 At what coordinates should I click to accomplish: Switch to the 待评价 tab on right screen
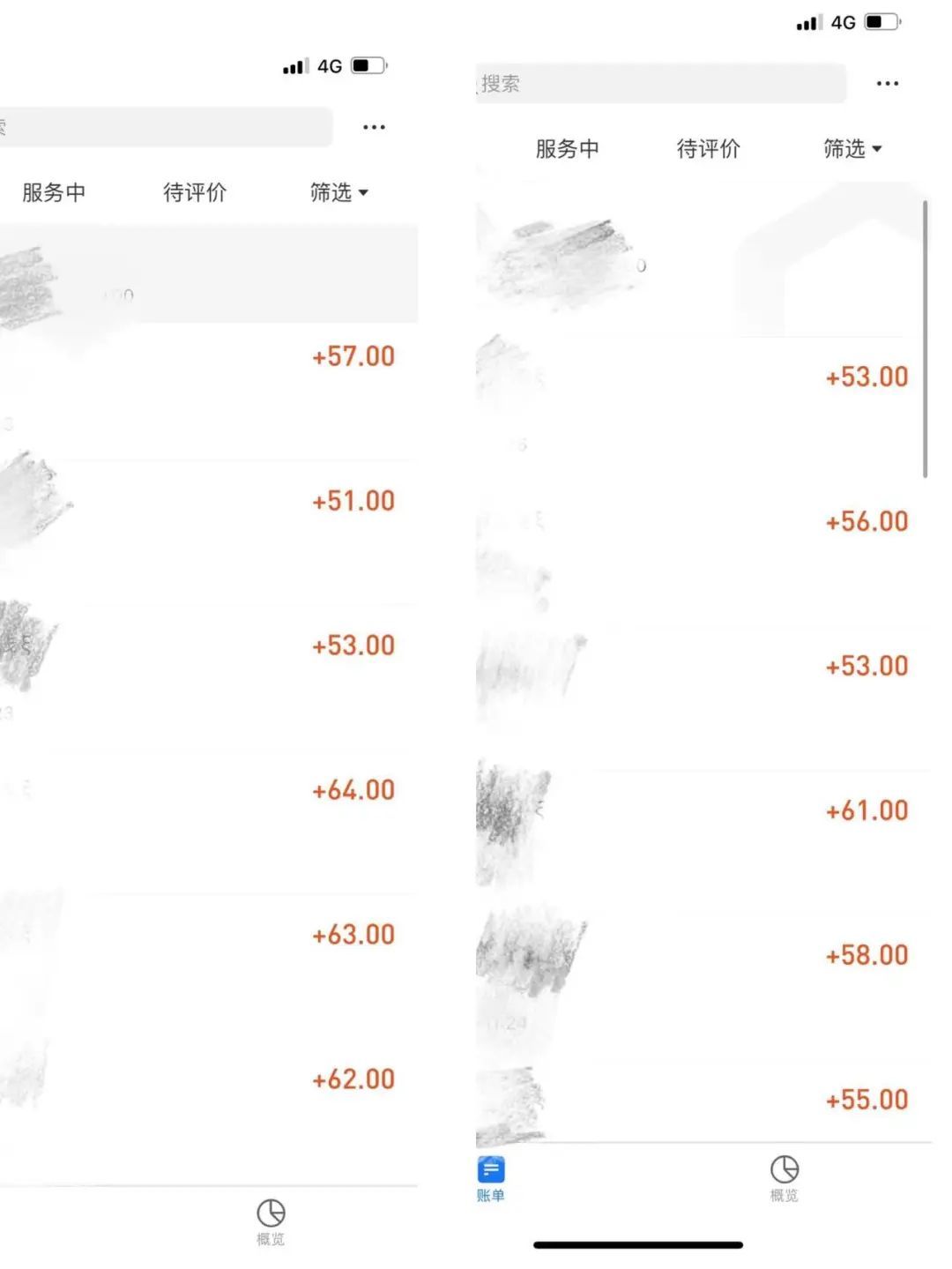click(x=707, y=148)
